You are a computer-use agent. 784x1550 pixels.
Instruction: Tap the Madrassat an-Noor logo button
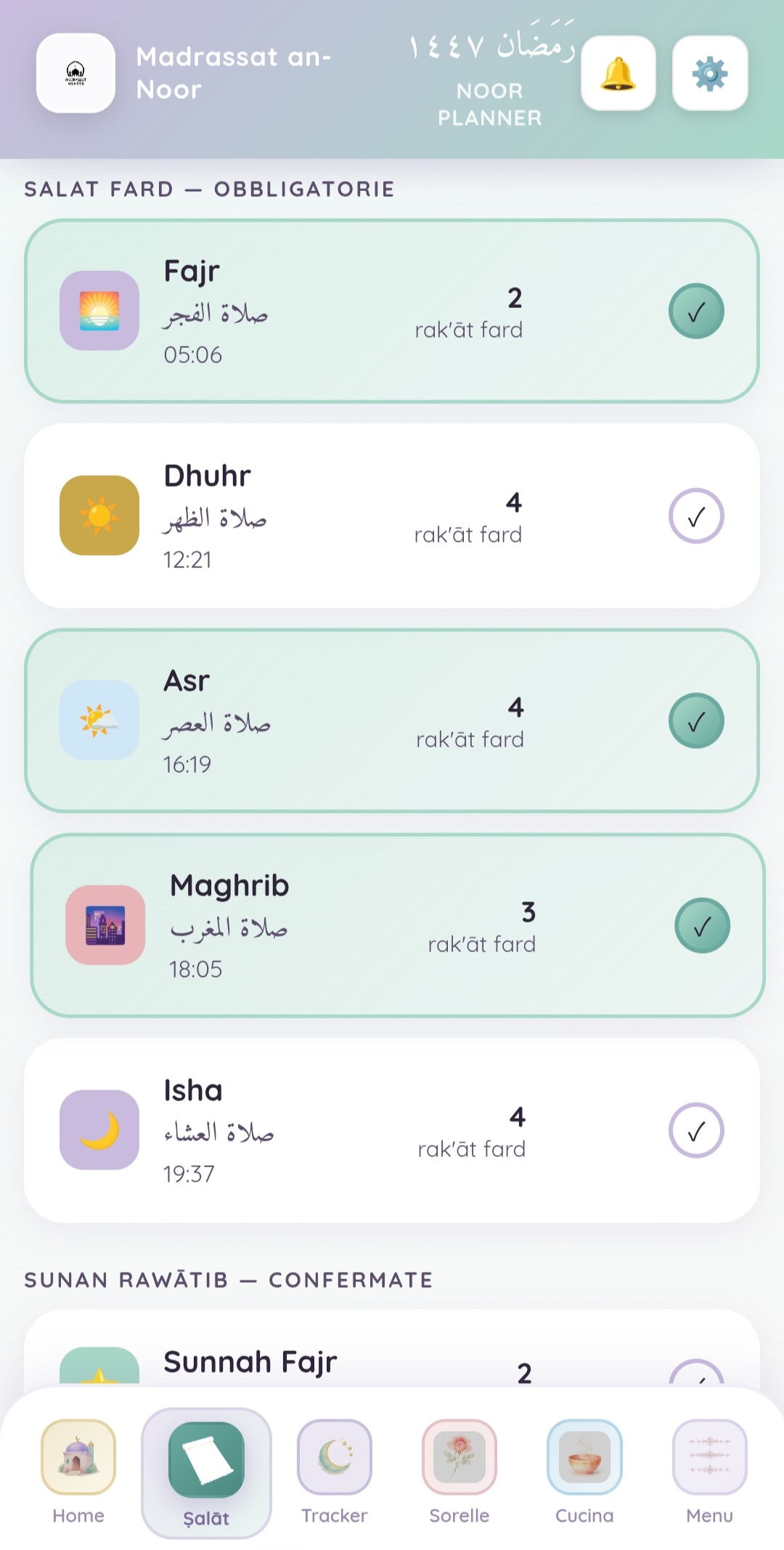tap(76, 73)
